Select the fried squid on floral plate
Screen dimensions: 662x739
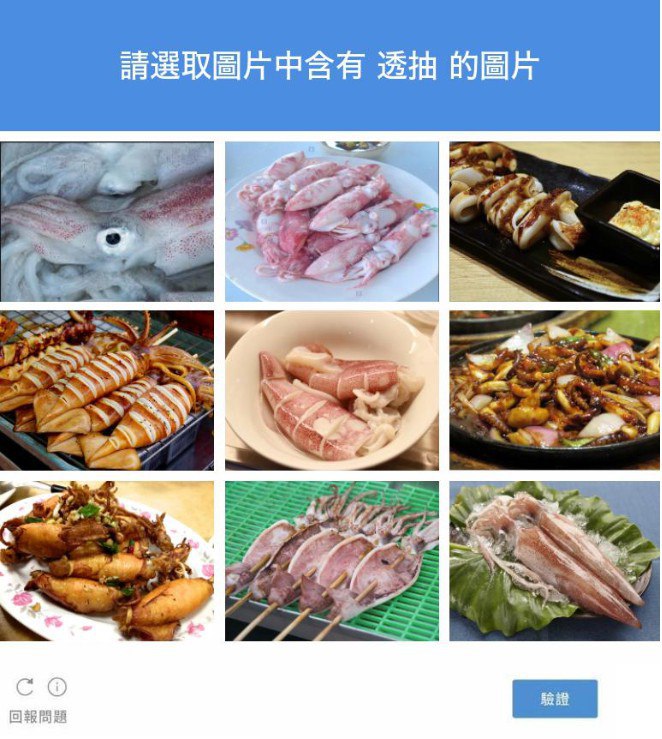107,560
